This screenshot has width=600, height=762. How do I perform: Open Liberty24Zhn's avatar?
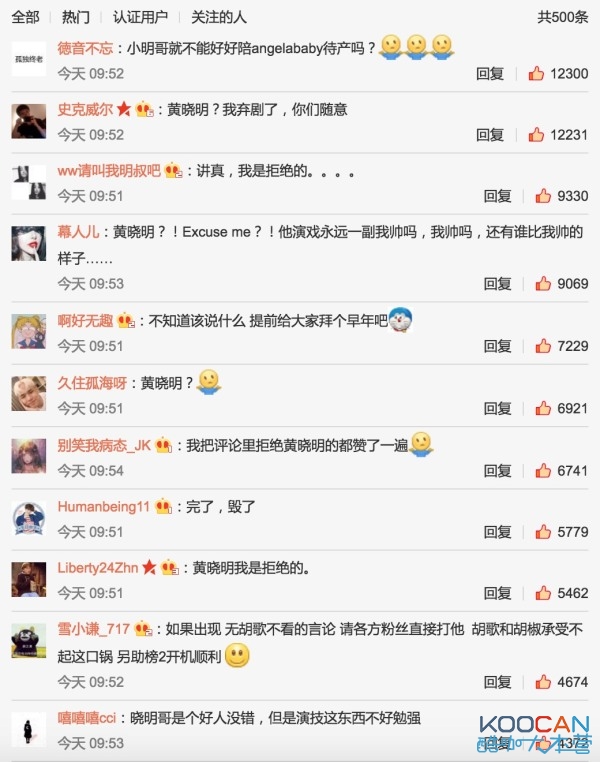click(x=29, y=579)
